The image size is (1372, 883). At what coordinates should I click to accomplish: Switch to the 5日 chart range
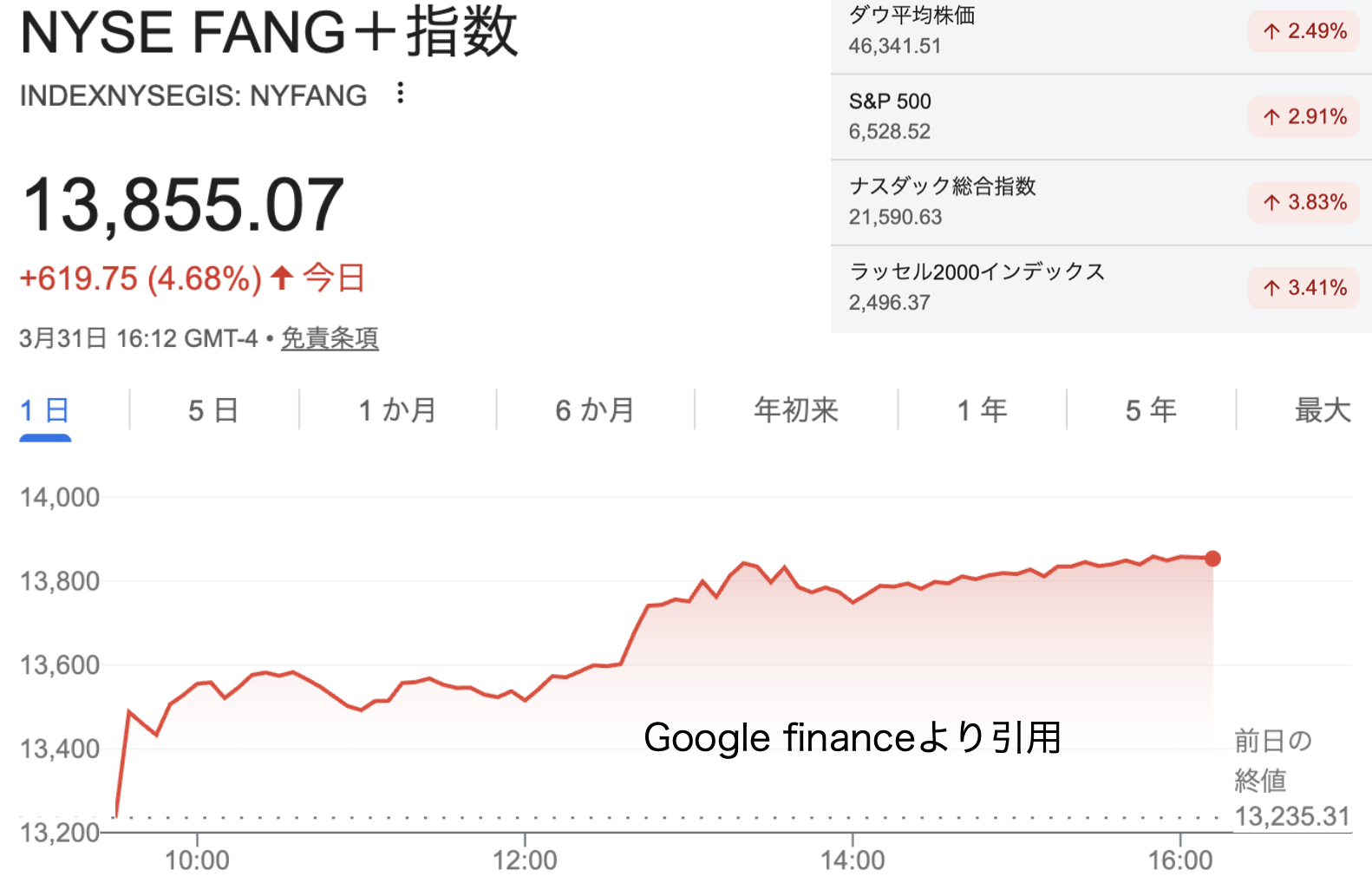tap(213, 409)
